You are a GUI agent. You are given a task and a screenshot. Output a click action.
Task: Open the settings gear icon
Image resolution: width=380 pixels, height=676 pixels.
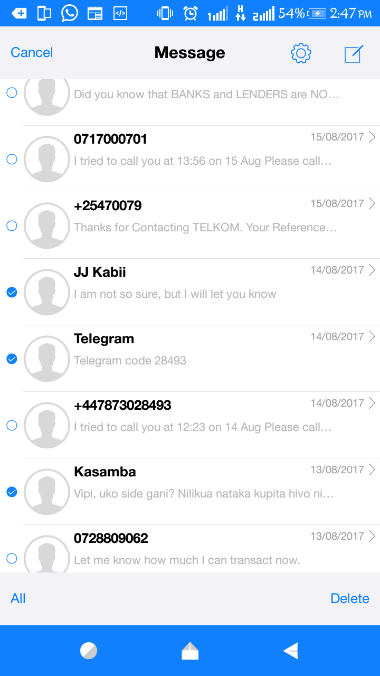[301, 53]
